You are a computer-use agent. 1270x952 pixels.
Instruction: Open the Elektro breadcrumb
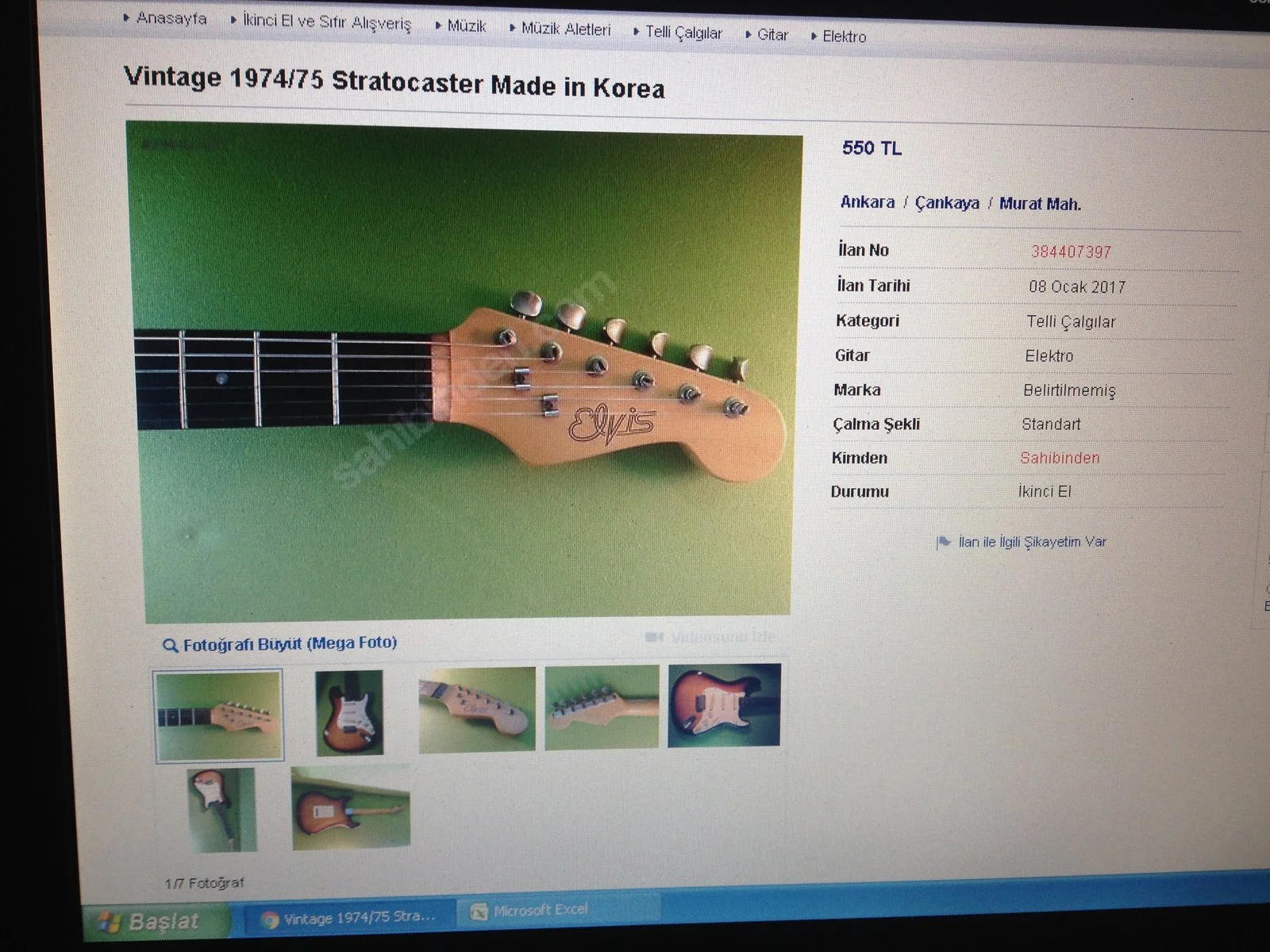point(844,36)
